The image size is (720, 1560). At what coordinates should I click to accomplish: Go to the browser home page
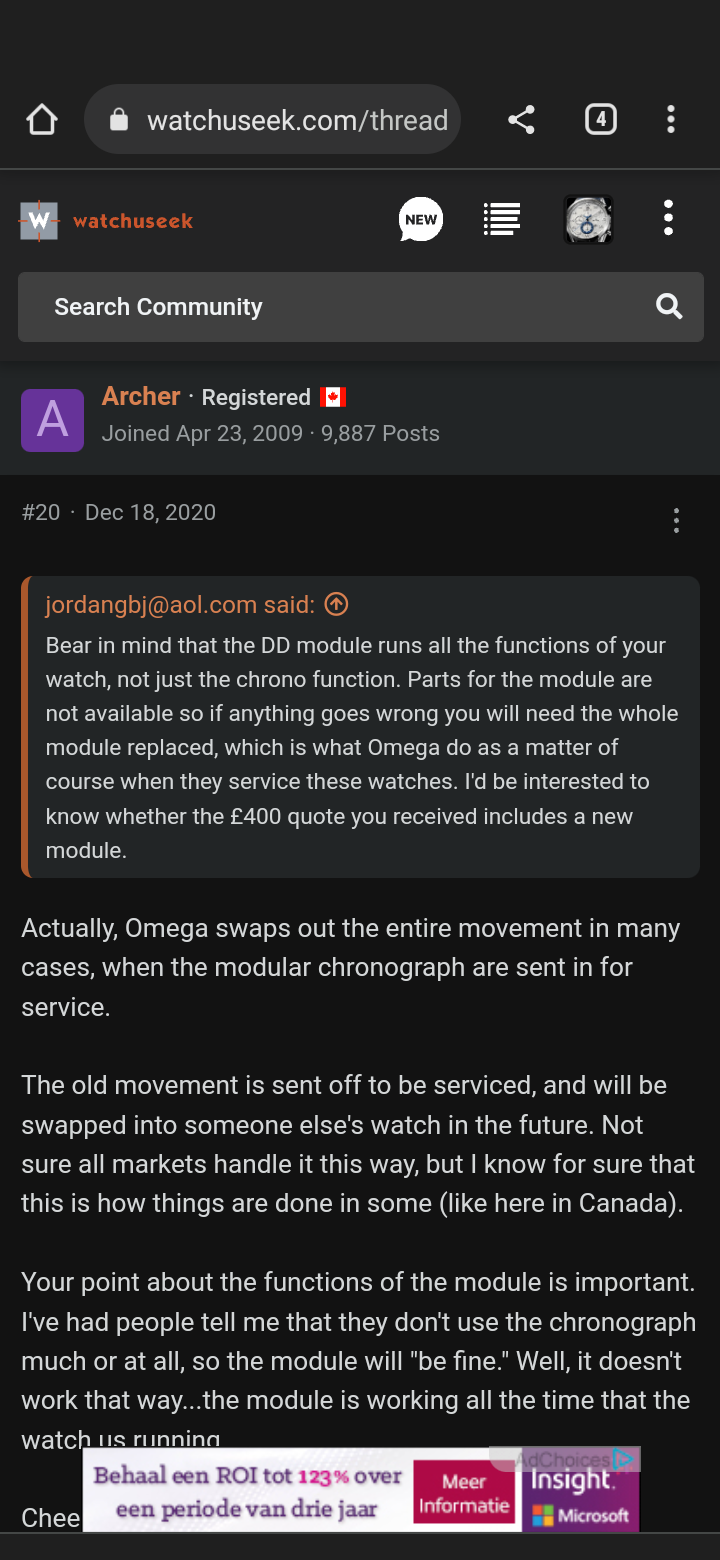[42, 120]
